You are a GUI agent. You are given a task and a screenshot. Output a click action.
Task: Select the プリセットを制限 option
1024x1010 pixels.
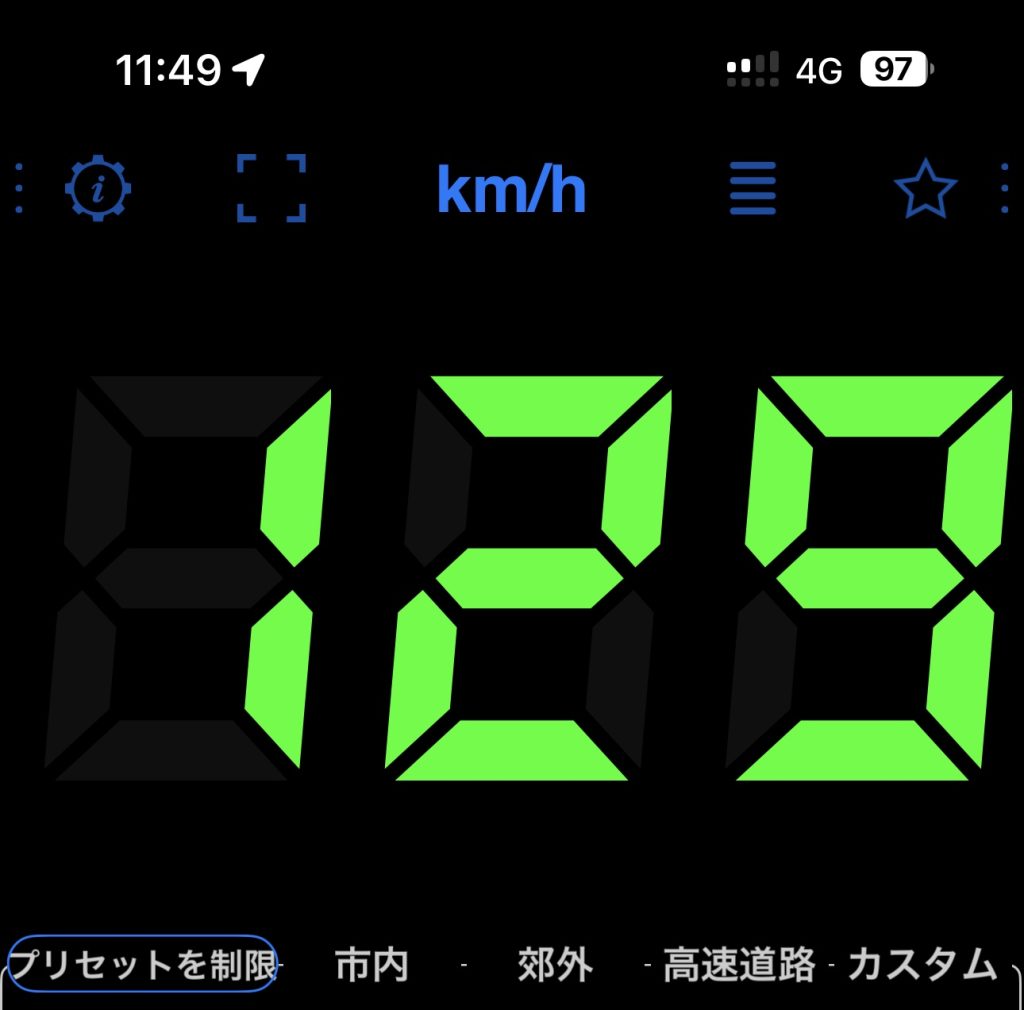pyautogui.click(x=142, y=965)
